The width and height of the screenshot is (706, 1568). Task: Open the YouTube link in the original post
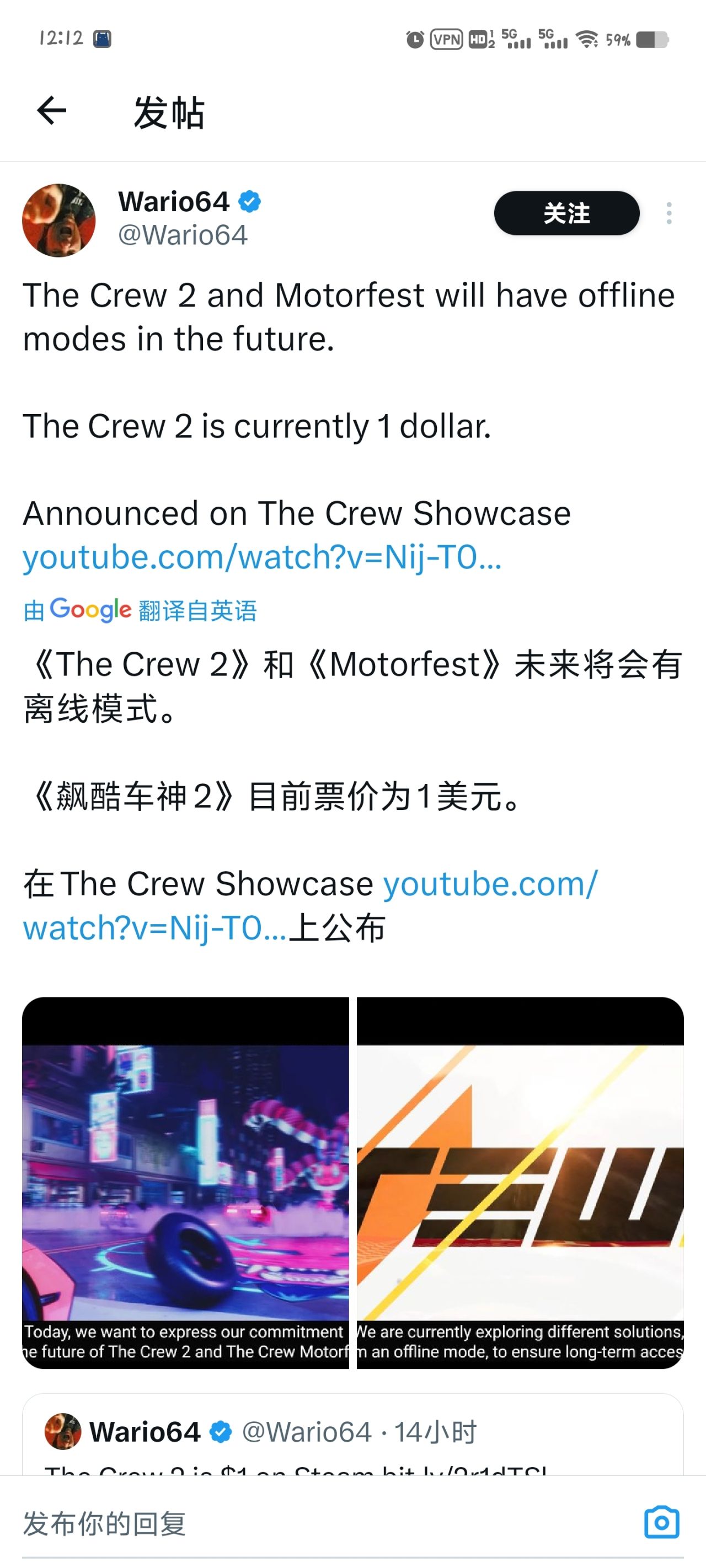point(262,557)
